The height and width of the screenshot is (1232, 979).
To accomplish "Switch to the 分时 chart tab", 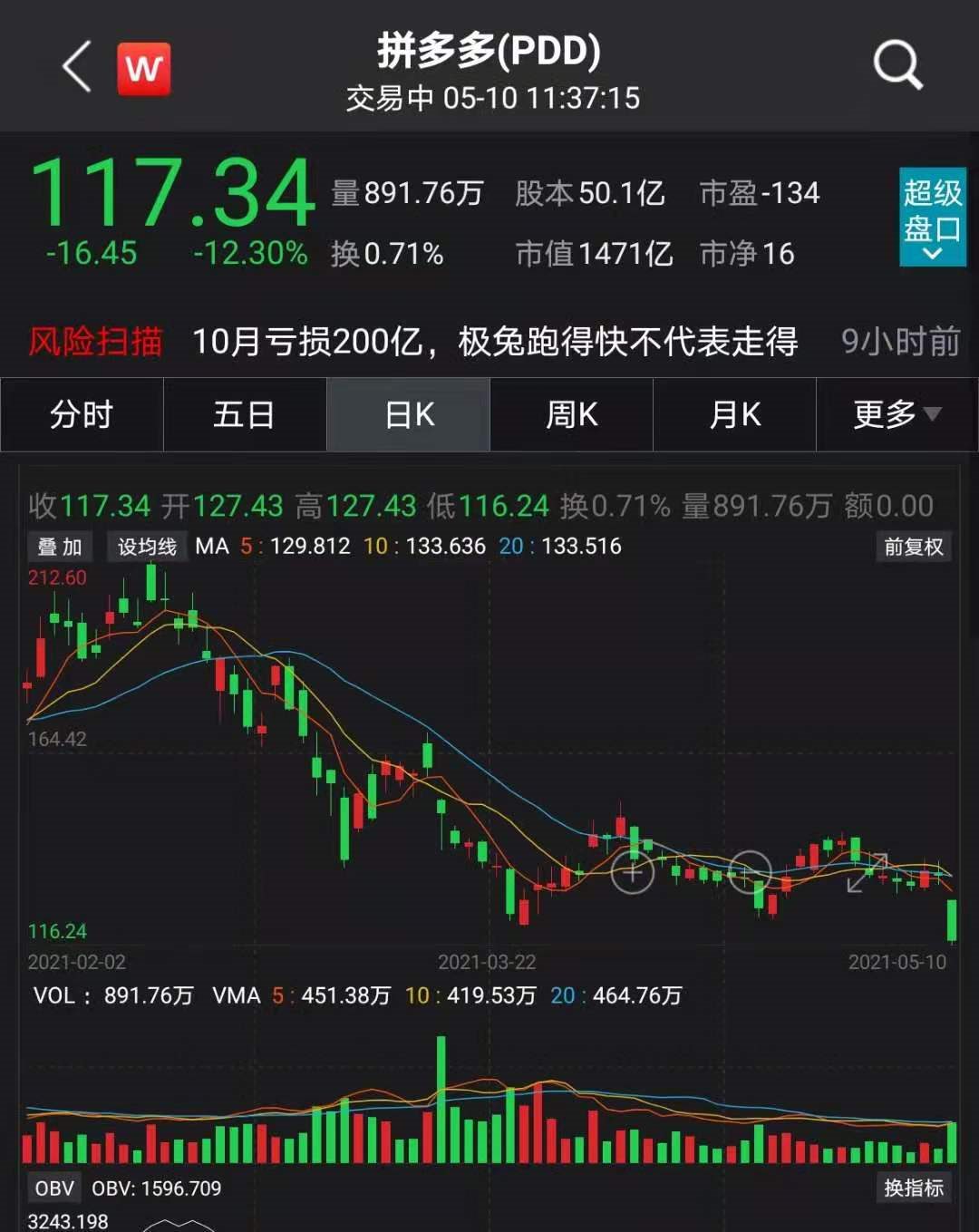I will click(x=82, y=415).
